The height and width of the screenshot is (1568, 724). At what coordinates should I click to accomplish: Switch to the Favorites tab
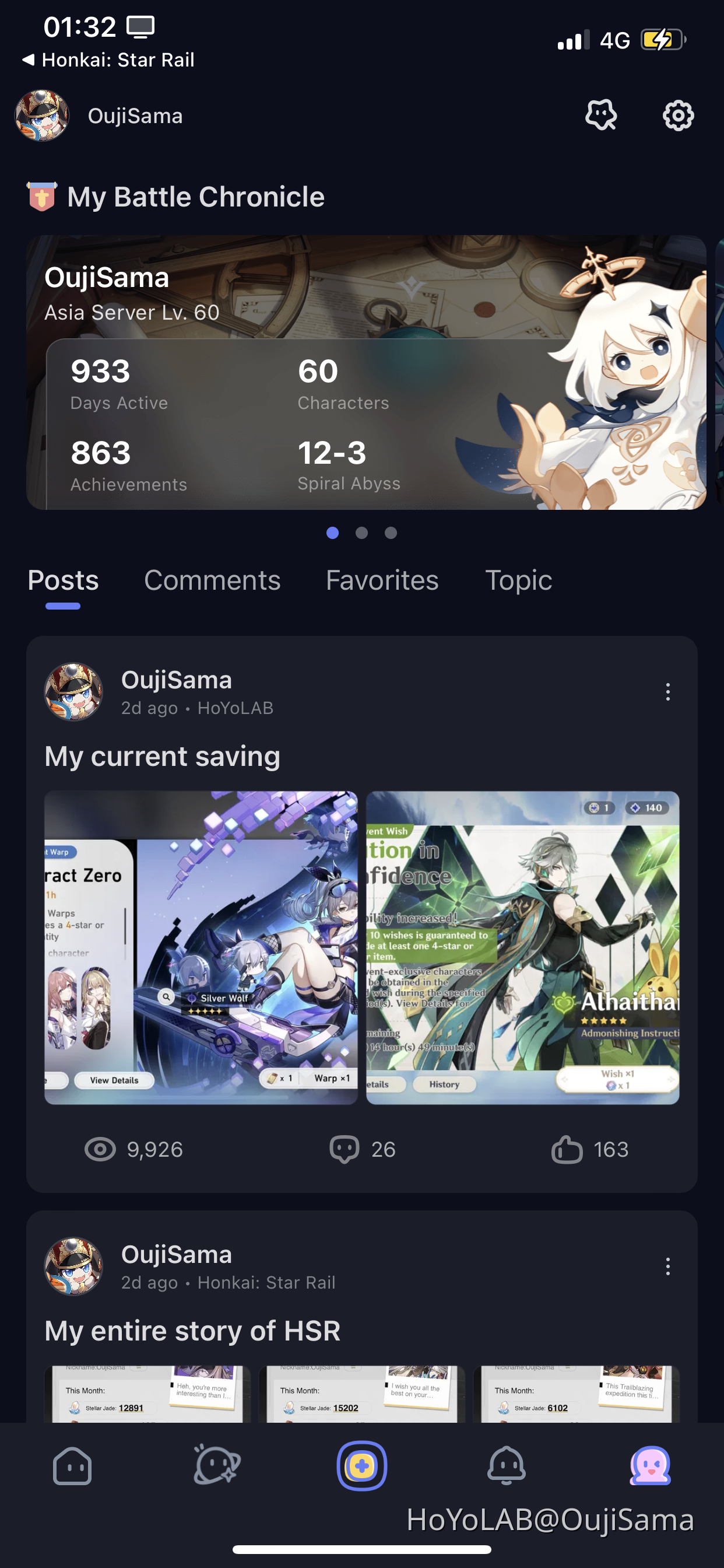point(381,580)
